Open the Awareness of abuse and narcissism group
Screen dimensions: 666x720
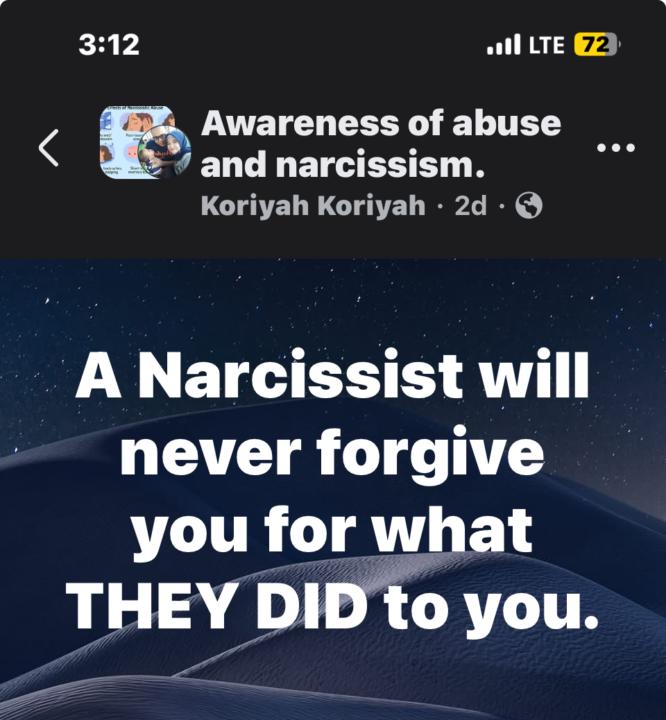click(380, 142)
